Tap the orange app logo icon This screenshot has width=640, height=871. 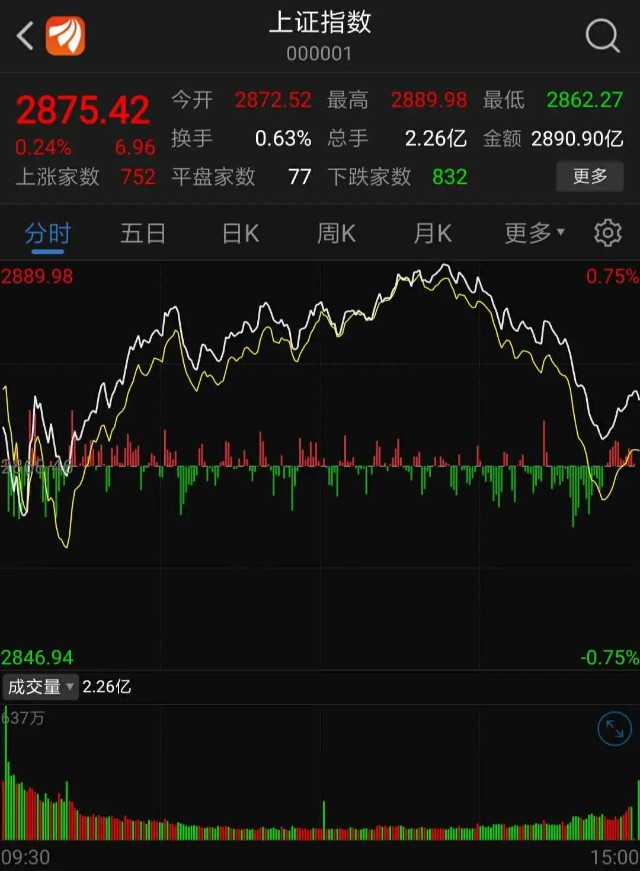(66, 37)
